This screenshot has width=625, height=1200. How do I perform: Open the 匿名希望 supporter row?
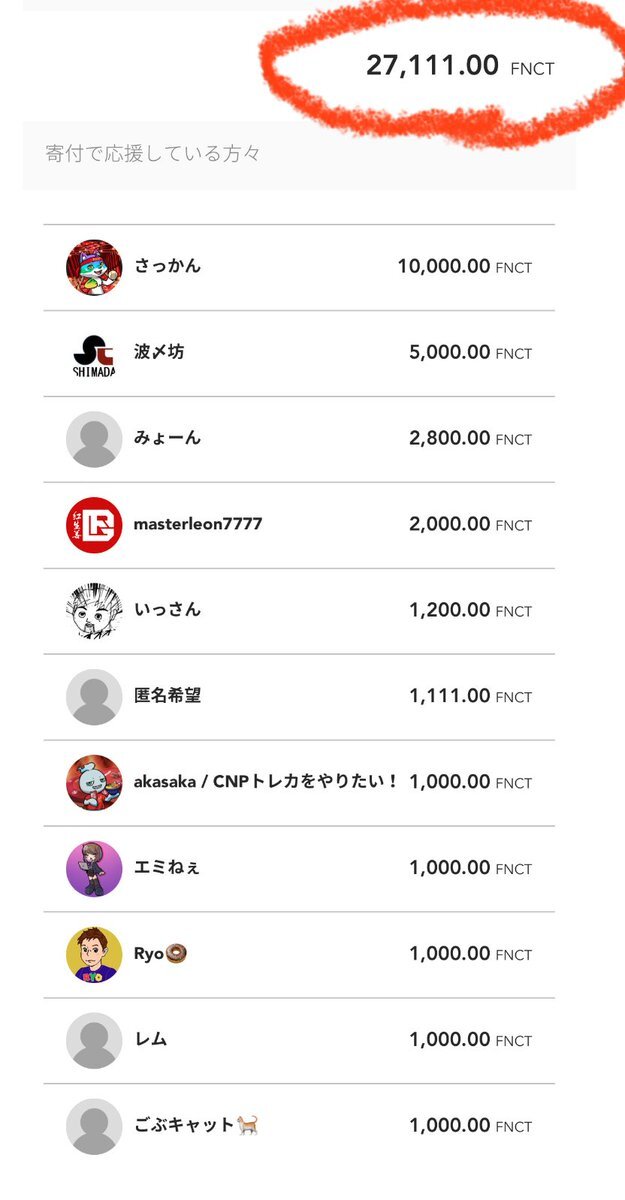point(299,697)
